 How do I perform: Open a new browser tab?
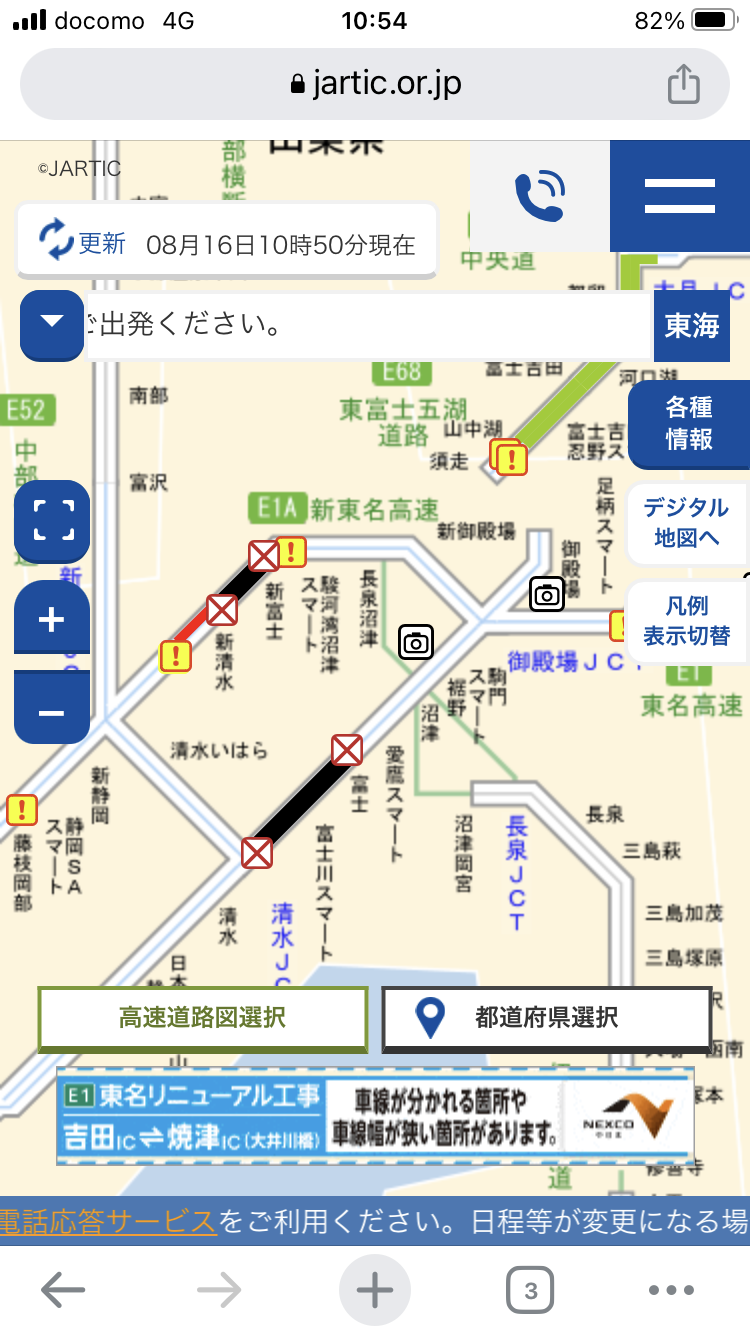375,1291
